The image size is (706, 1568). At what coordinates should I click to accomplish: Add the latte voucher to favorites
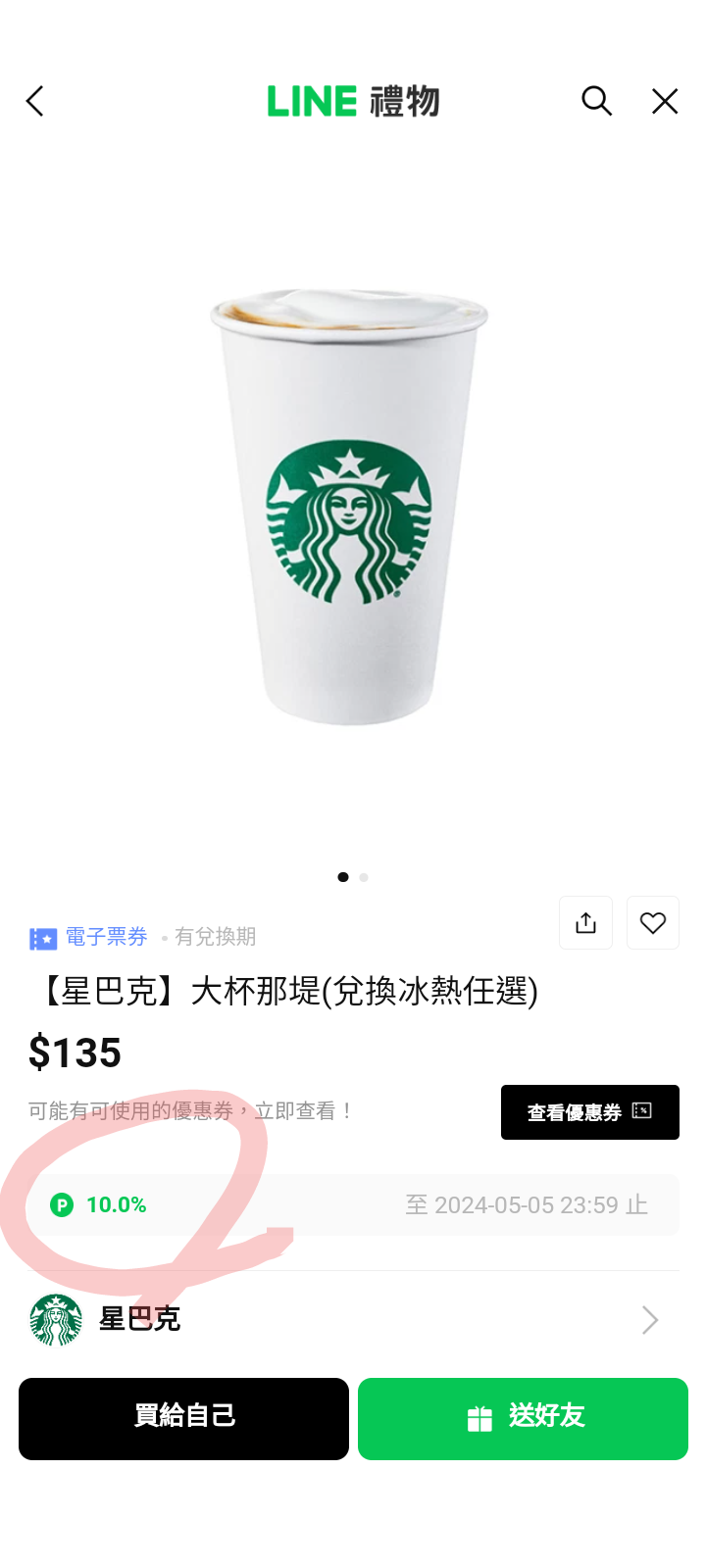pyautogui.click(x=653, y=922)
